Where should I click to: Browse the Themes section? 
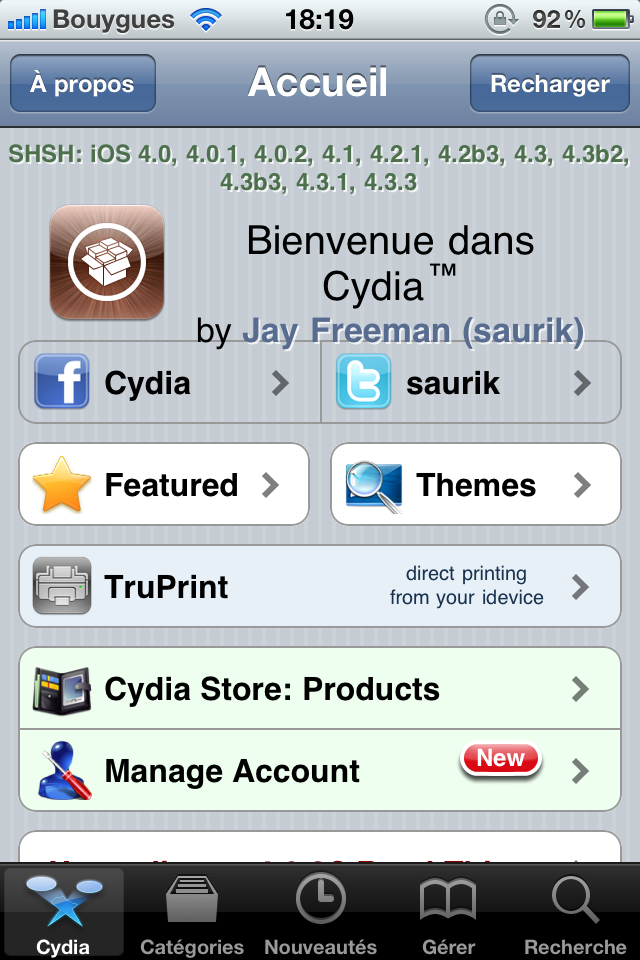pos(475,485)
